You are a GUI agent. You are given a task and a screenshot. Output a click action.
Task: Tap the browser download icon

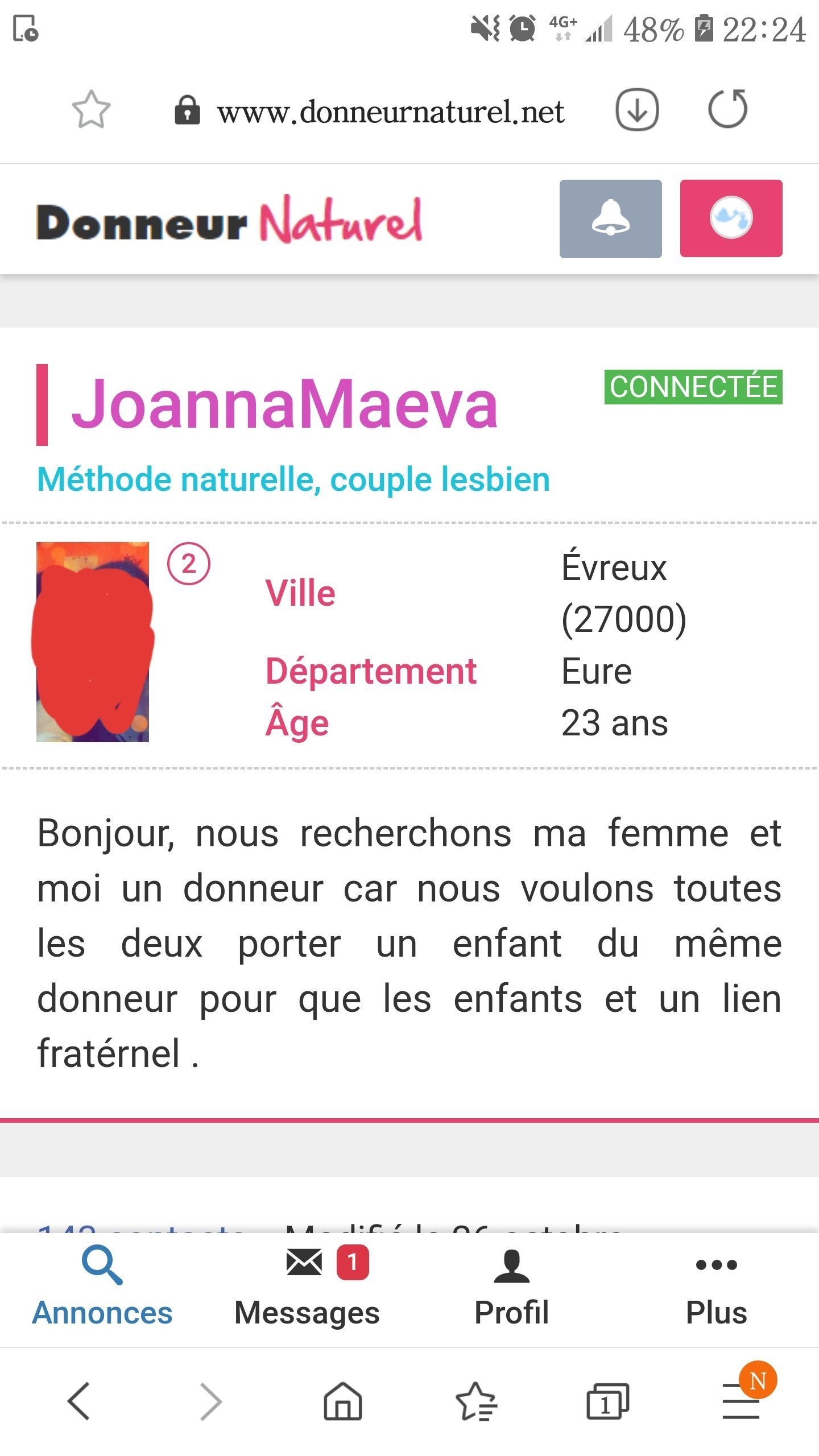tap(637, 110)
